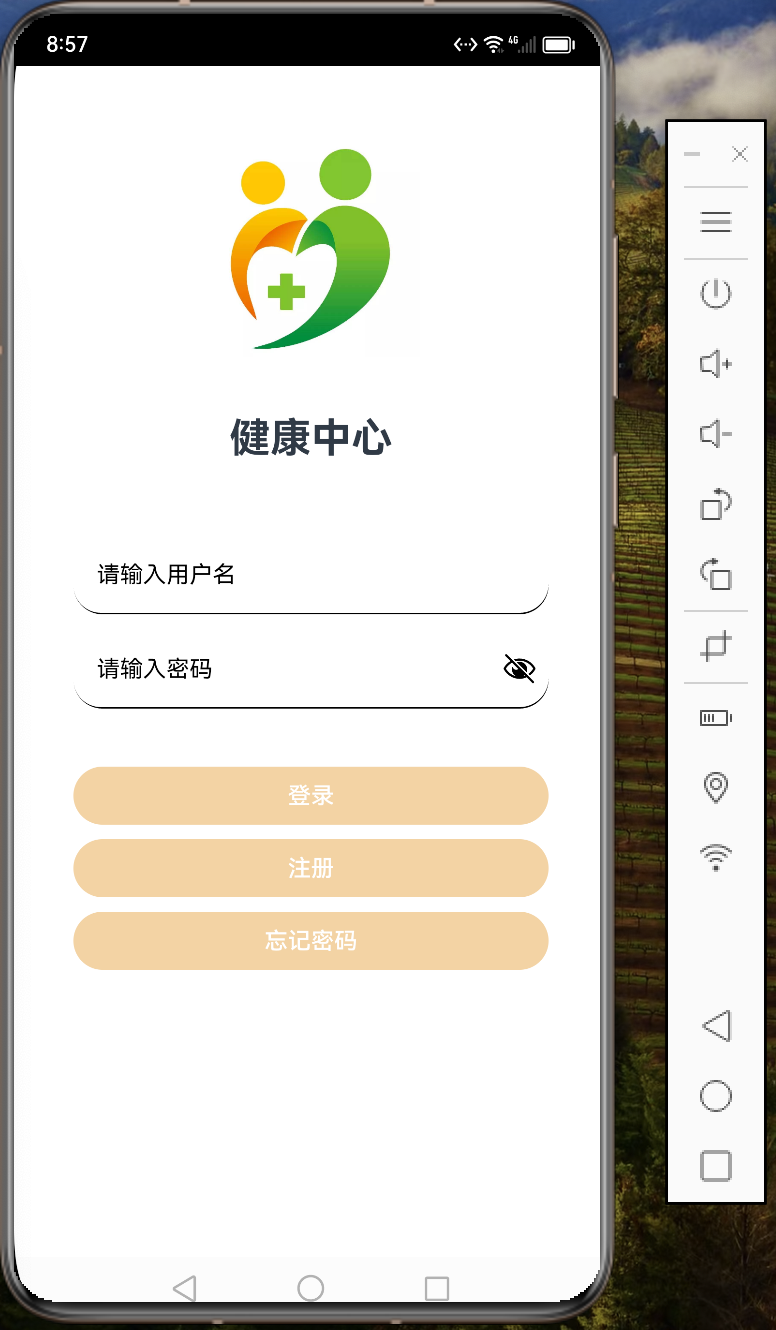The image size is (776, 1330).
Task: Open the emulator hamburger menu
Action: tap(716, 222)
